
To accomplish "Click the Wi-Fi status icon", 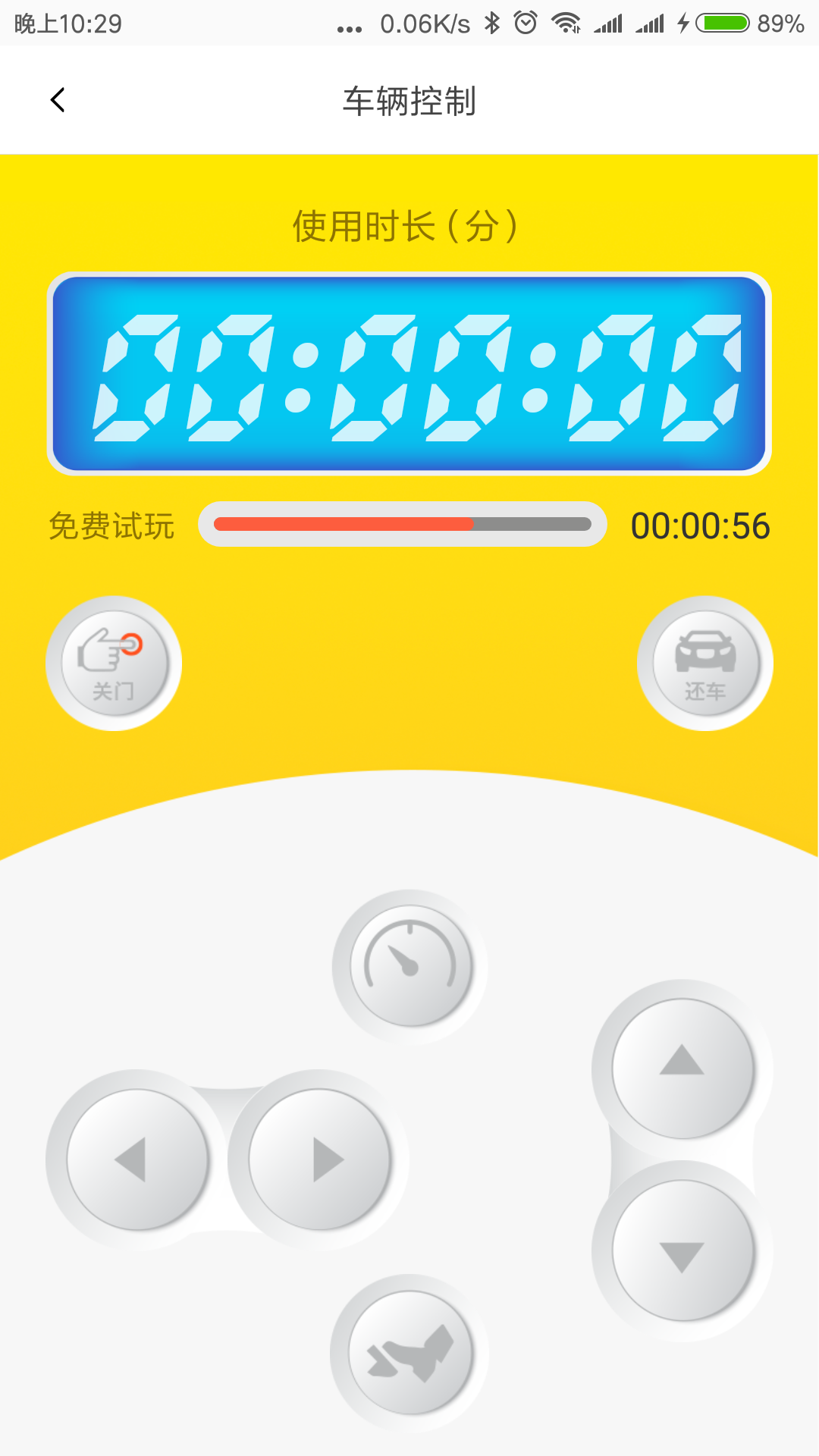I will click(x=565, y=23).
